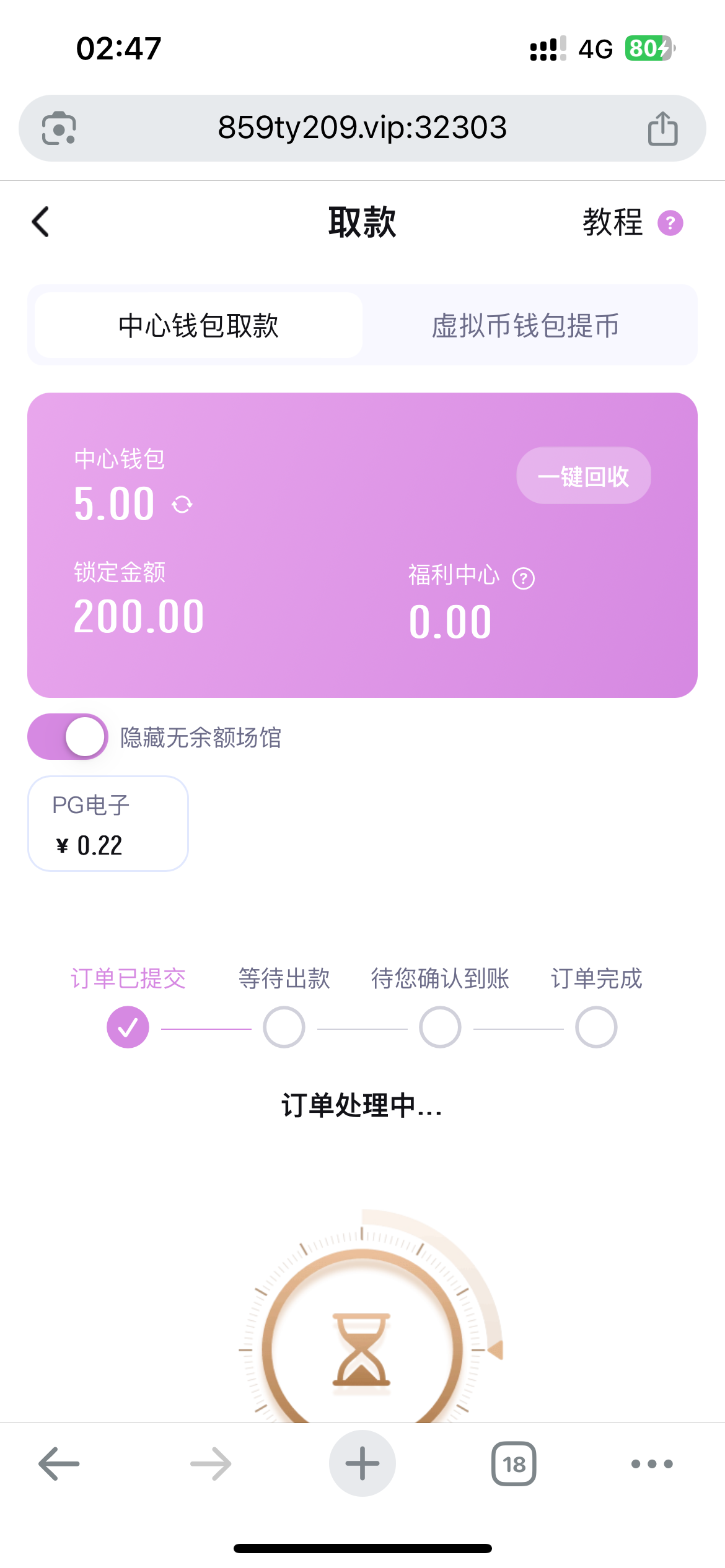Image resolution: width=725 pixels, height=1568 pixels.
Task: Open the browser's more options menu
Action: pyautogui.click(x=652, y=1464)
